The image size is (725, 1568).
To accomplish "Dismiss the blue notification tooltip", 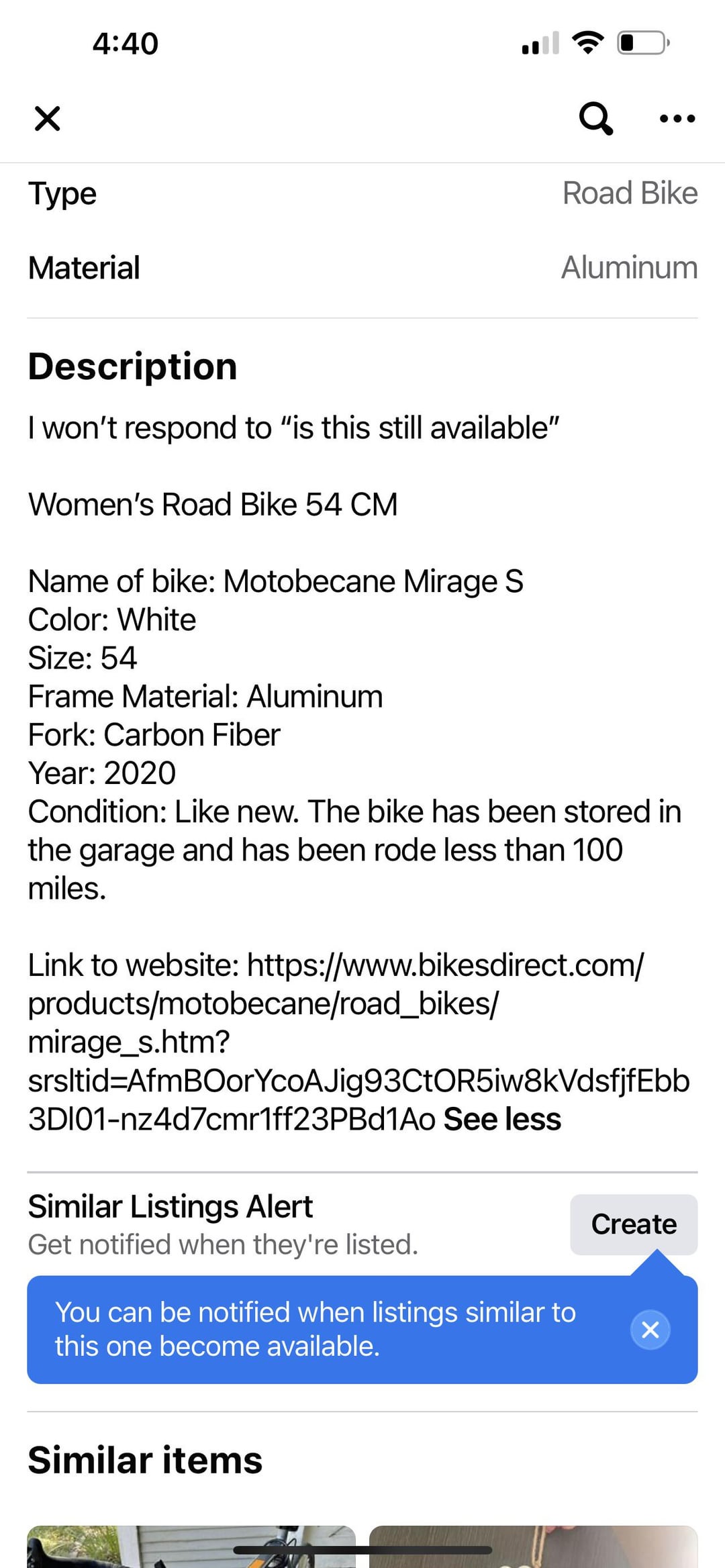I will 650,1329.
